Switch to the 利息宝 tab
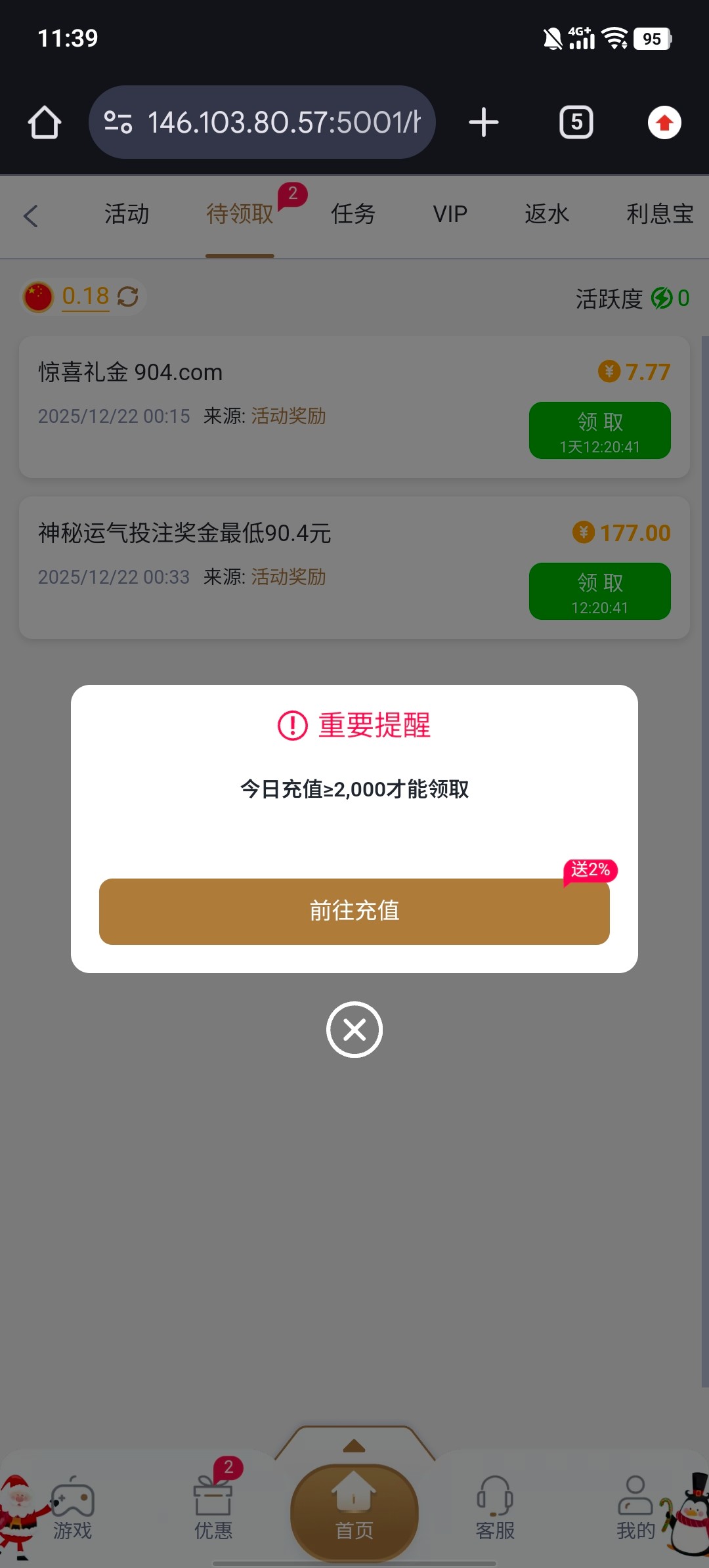This screenshot has height=1568, width=709. tap(659, 214)
